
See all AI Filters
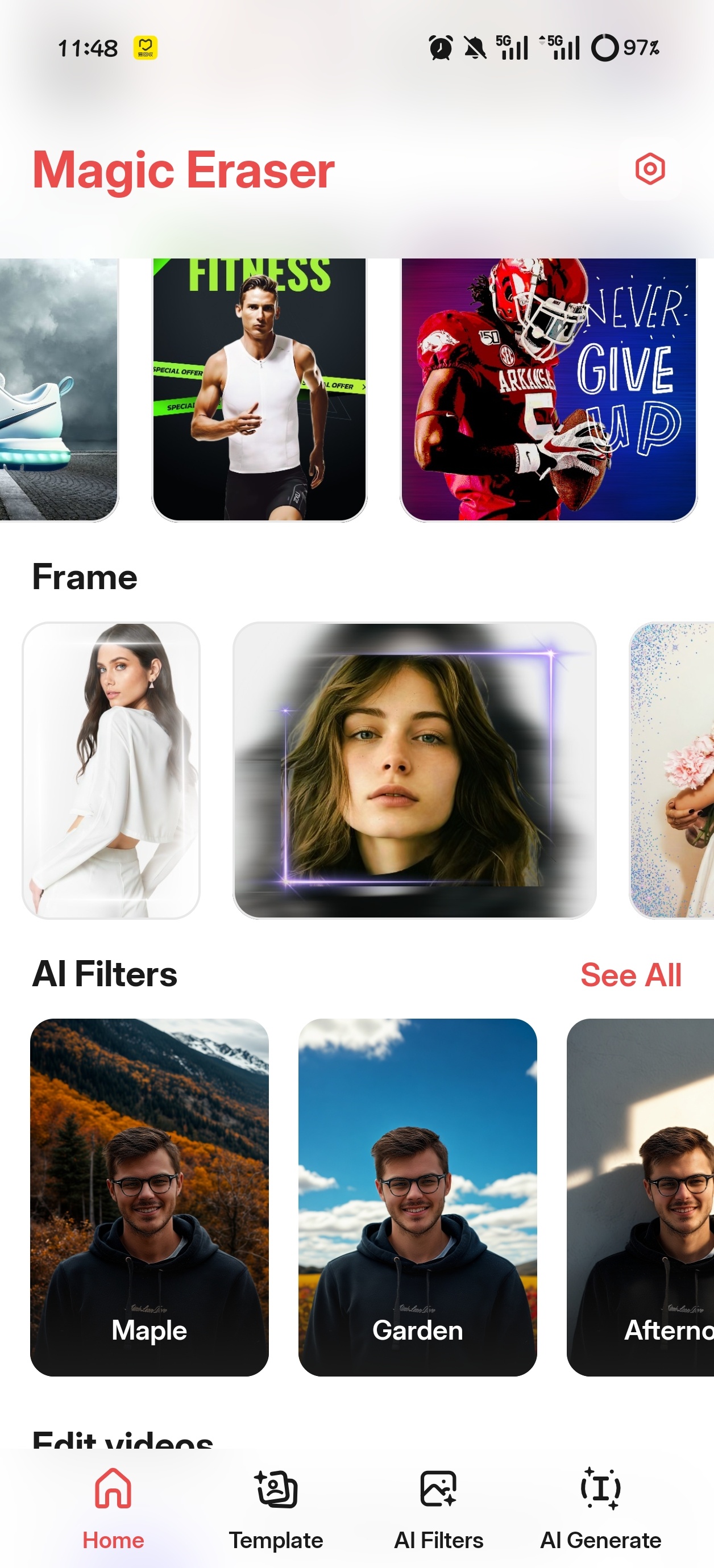630,974
